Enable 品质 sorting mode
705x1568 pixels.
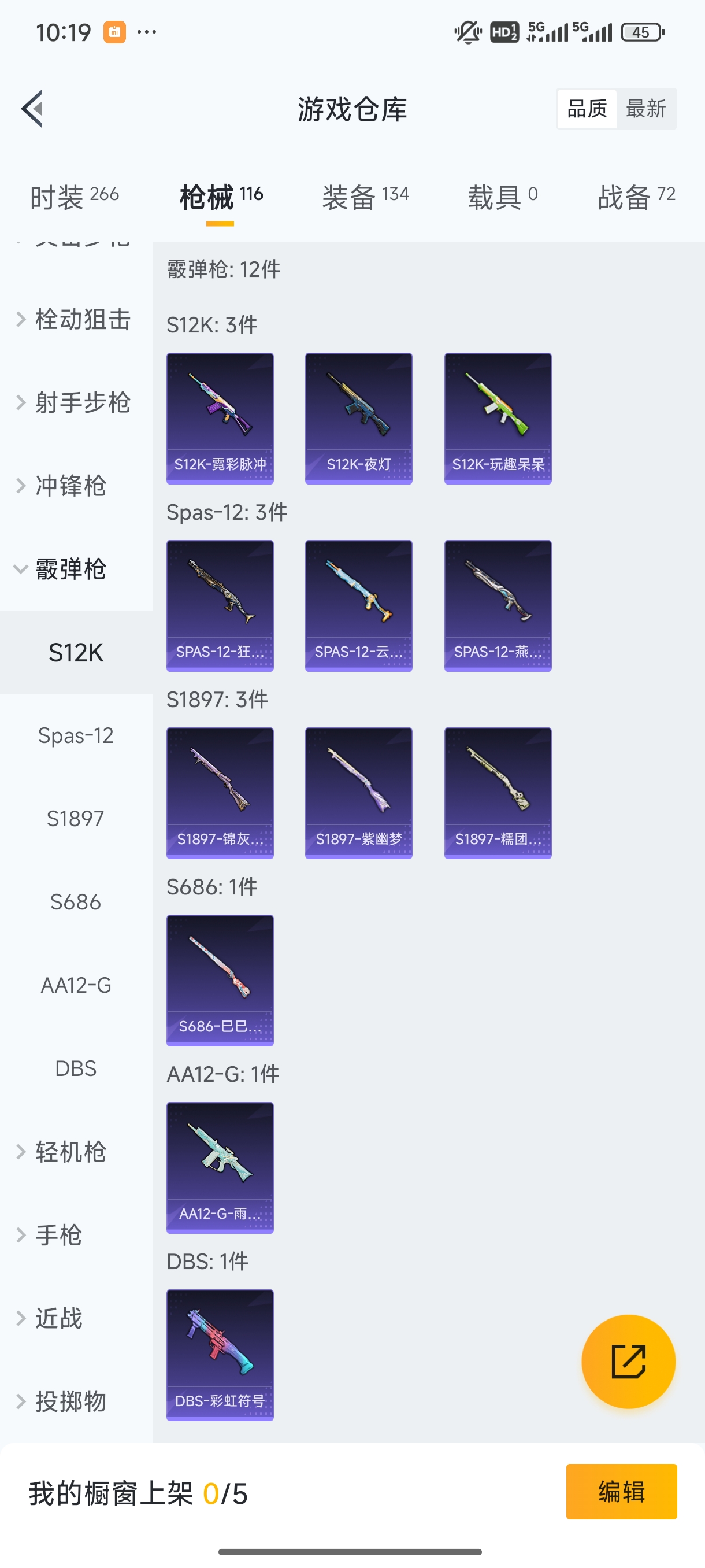point(586,108)
